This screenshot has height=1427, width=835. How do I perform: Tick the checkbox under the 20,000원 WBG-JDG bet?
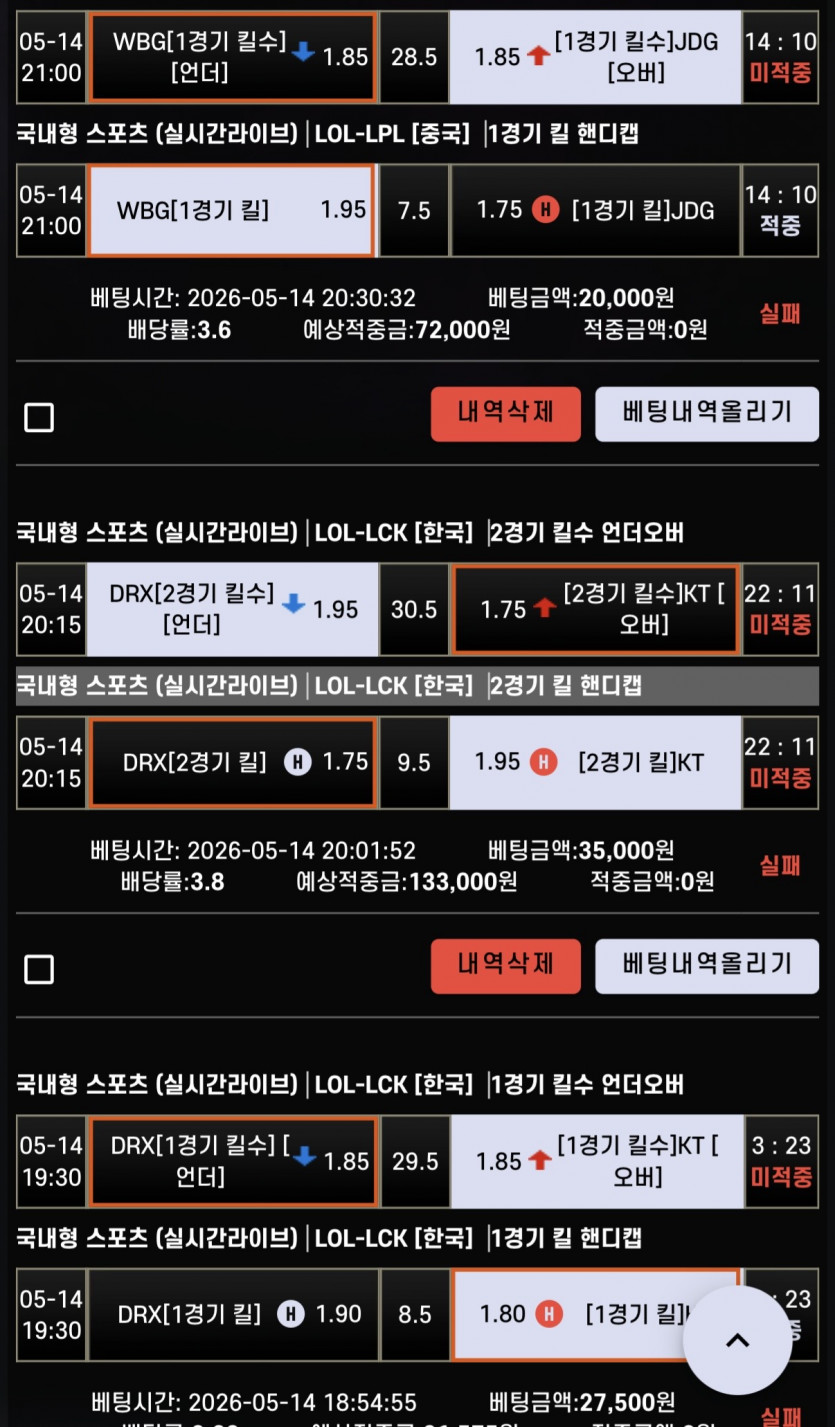pos(39,417)
